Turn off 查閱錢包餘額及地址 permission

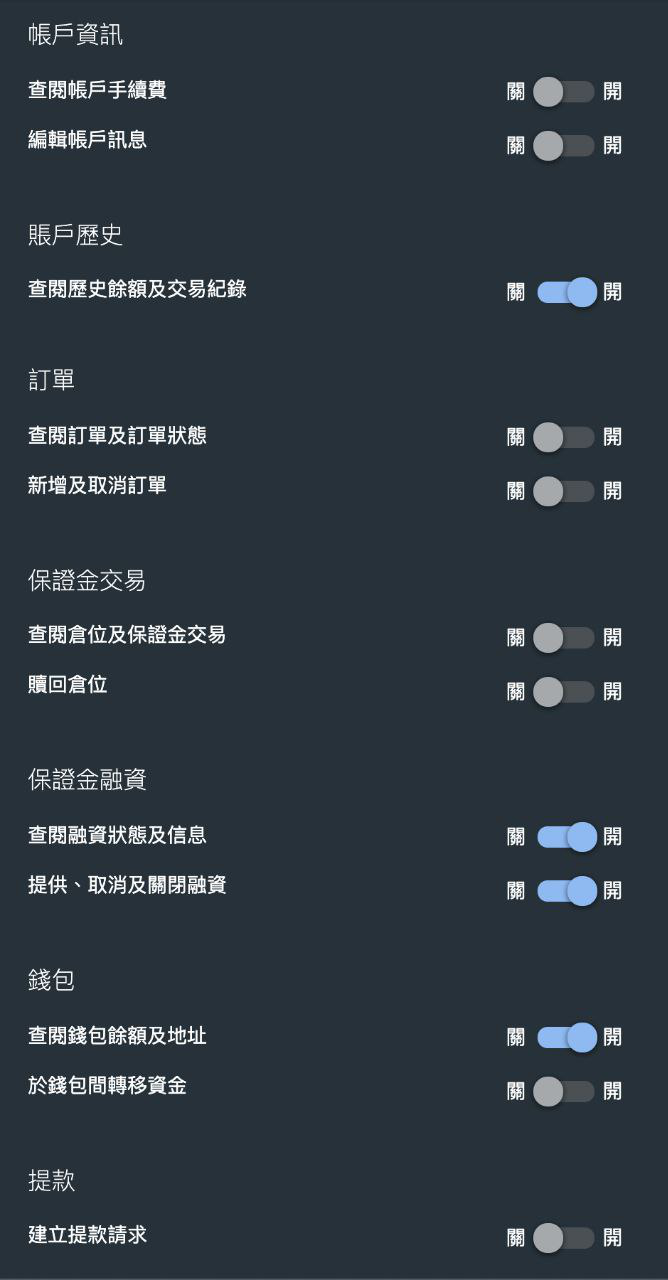[x=566, y=1037]
